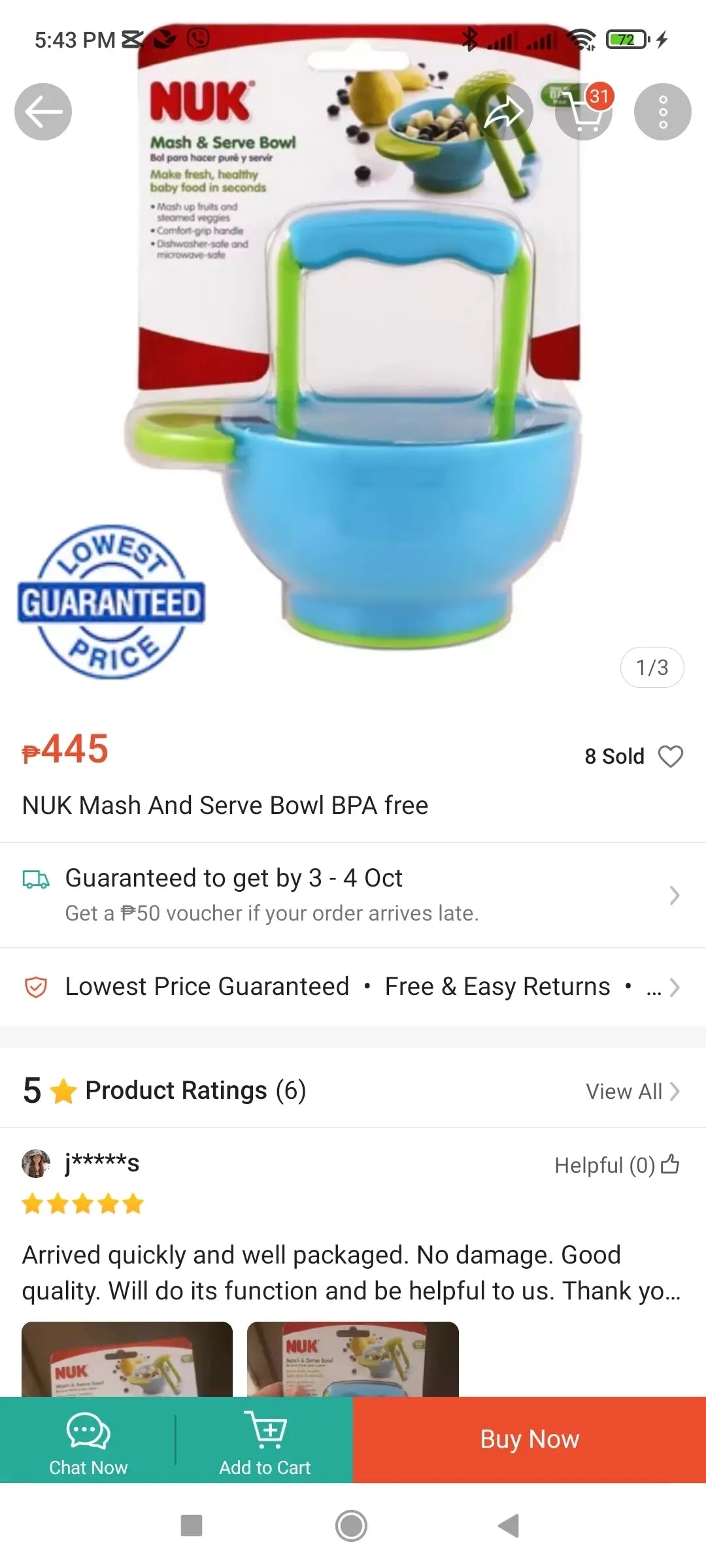Screen dimensions: 706x1568
Task: Tap the system home button
Action: pyautogui.click(x=351, y=1526)
